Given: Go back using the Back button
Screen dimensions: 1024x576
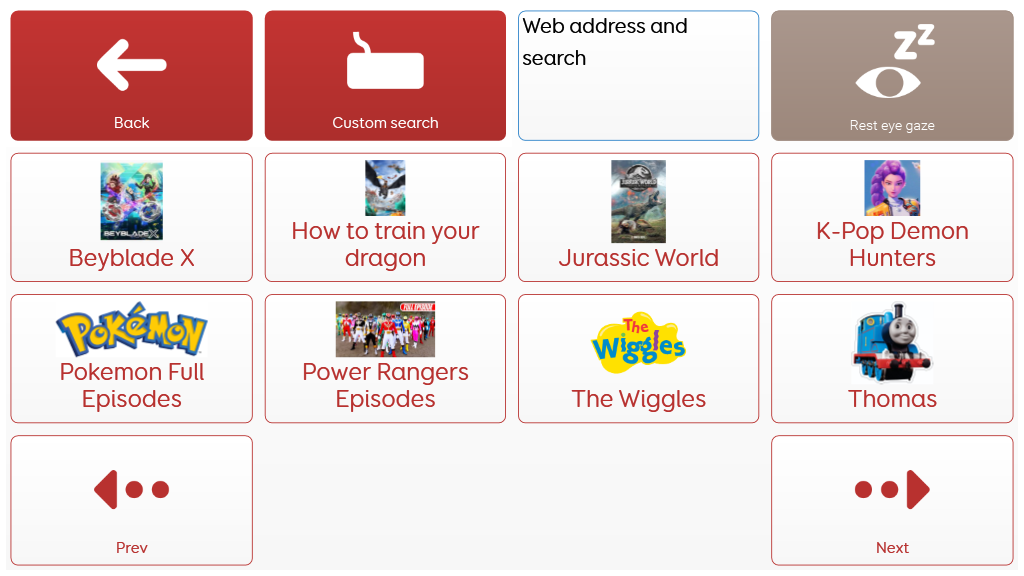Looking at the screenshot, I should (x=131, y=76).
